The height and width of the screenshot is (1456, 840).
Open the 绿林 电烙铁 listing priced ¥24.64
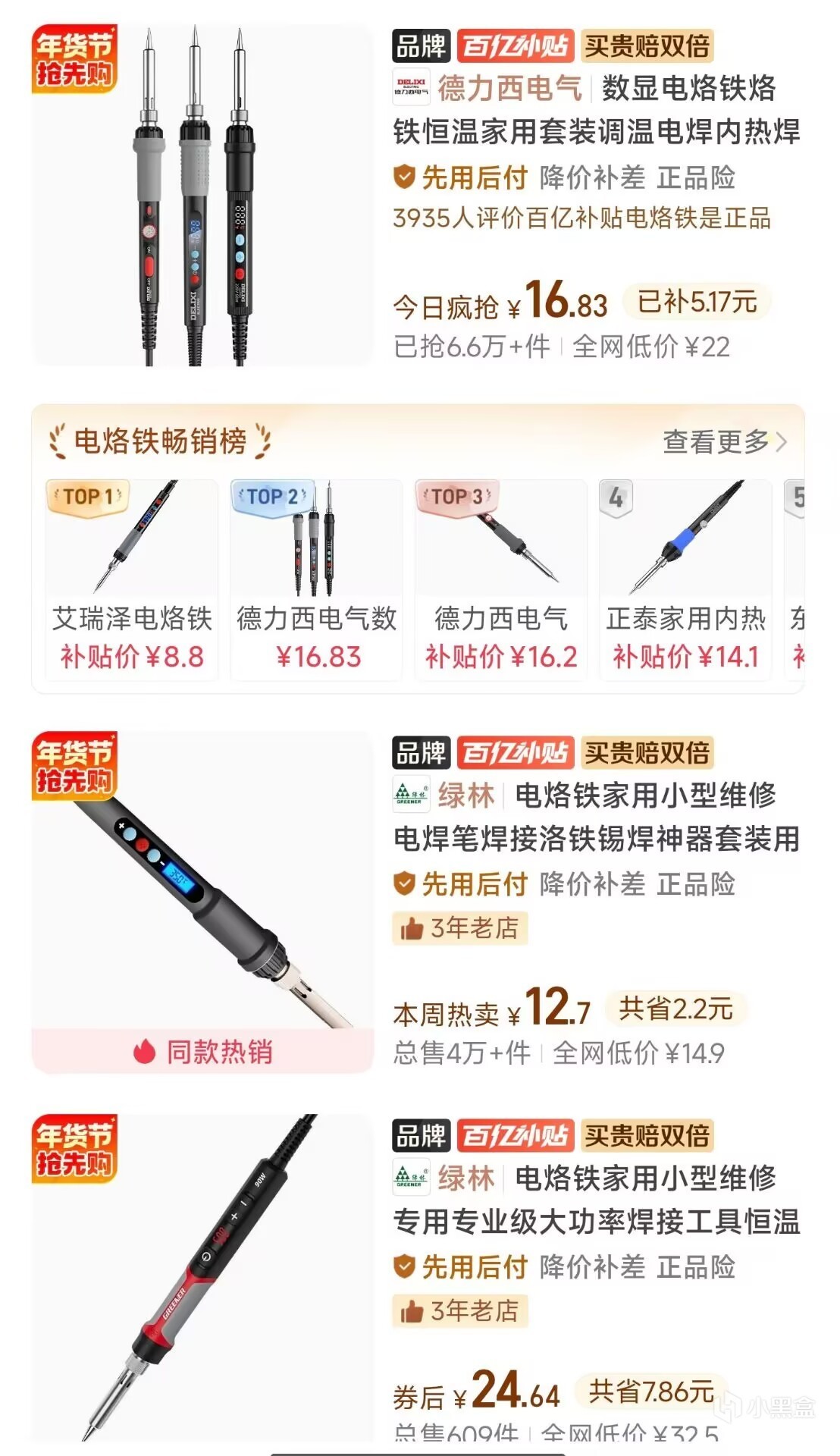[596, 1200]
